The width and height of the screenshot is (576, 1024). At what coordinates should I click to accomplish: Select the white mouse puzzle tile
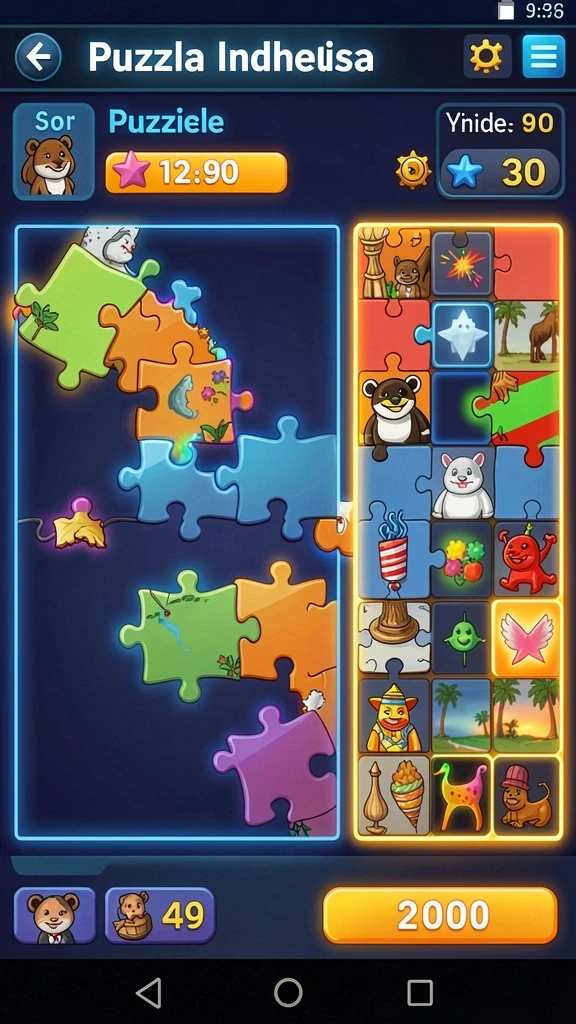pyautogui.click(x=462, y=483)
